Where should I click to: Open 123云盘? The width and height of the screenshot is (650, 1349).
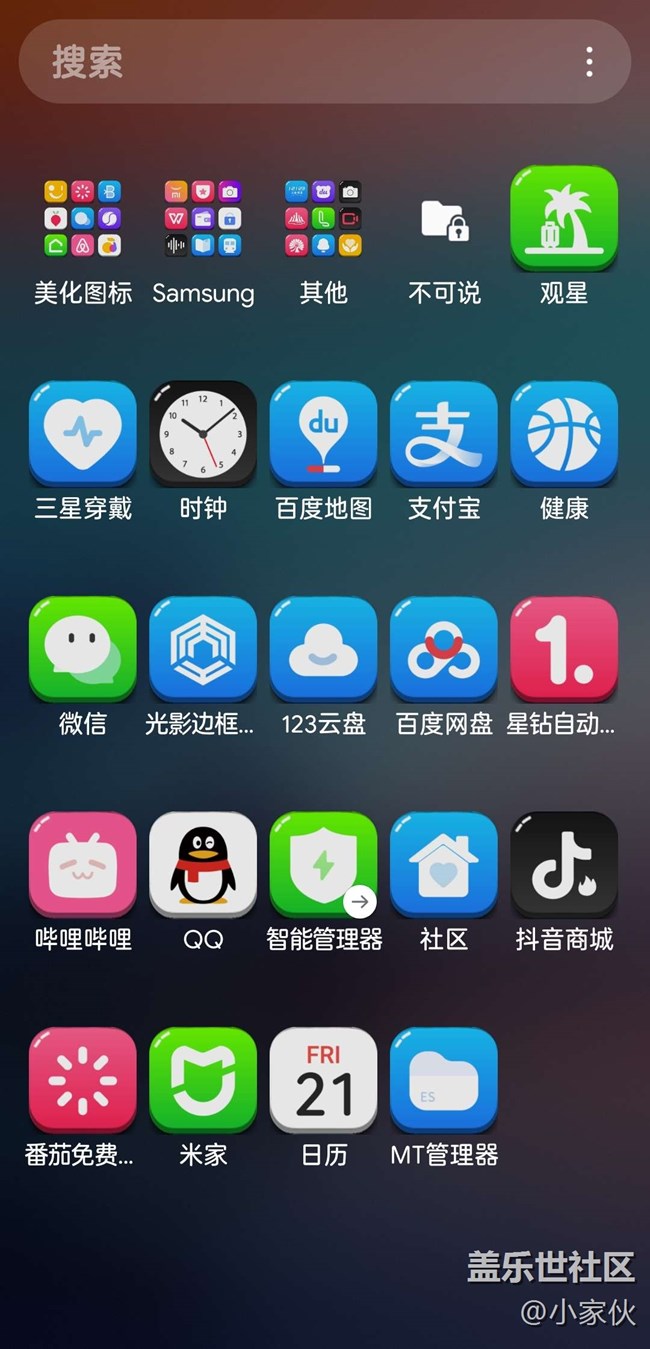[x=323, y=649]
